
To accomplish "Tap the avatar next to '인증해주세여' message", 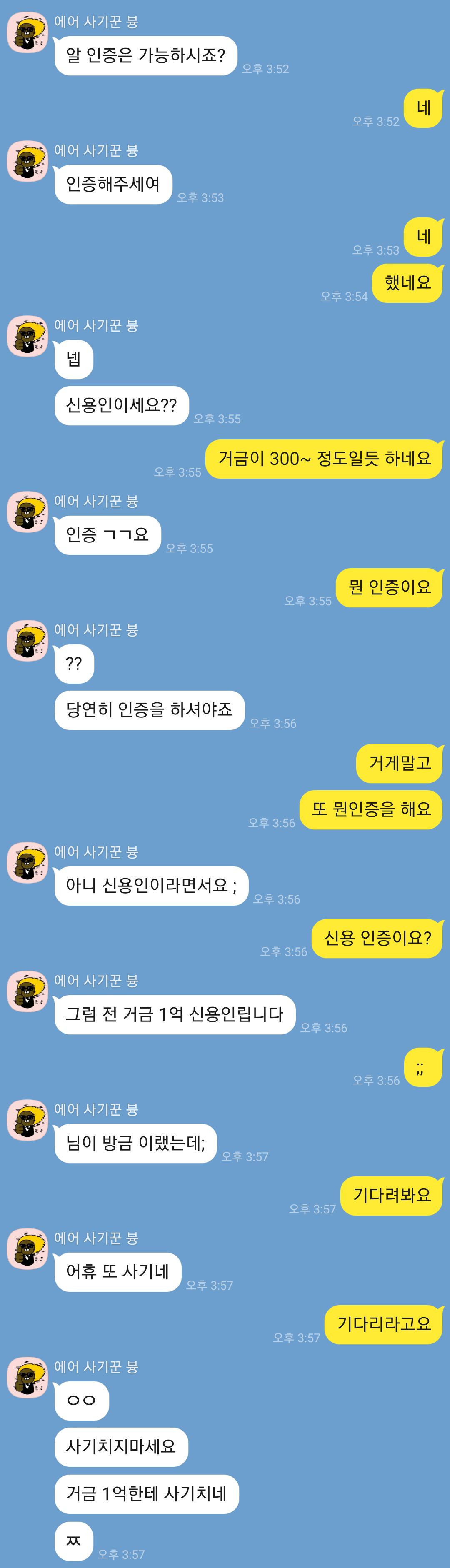I will [x=27, y=161].
